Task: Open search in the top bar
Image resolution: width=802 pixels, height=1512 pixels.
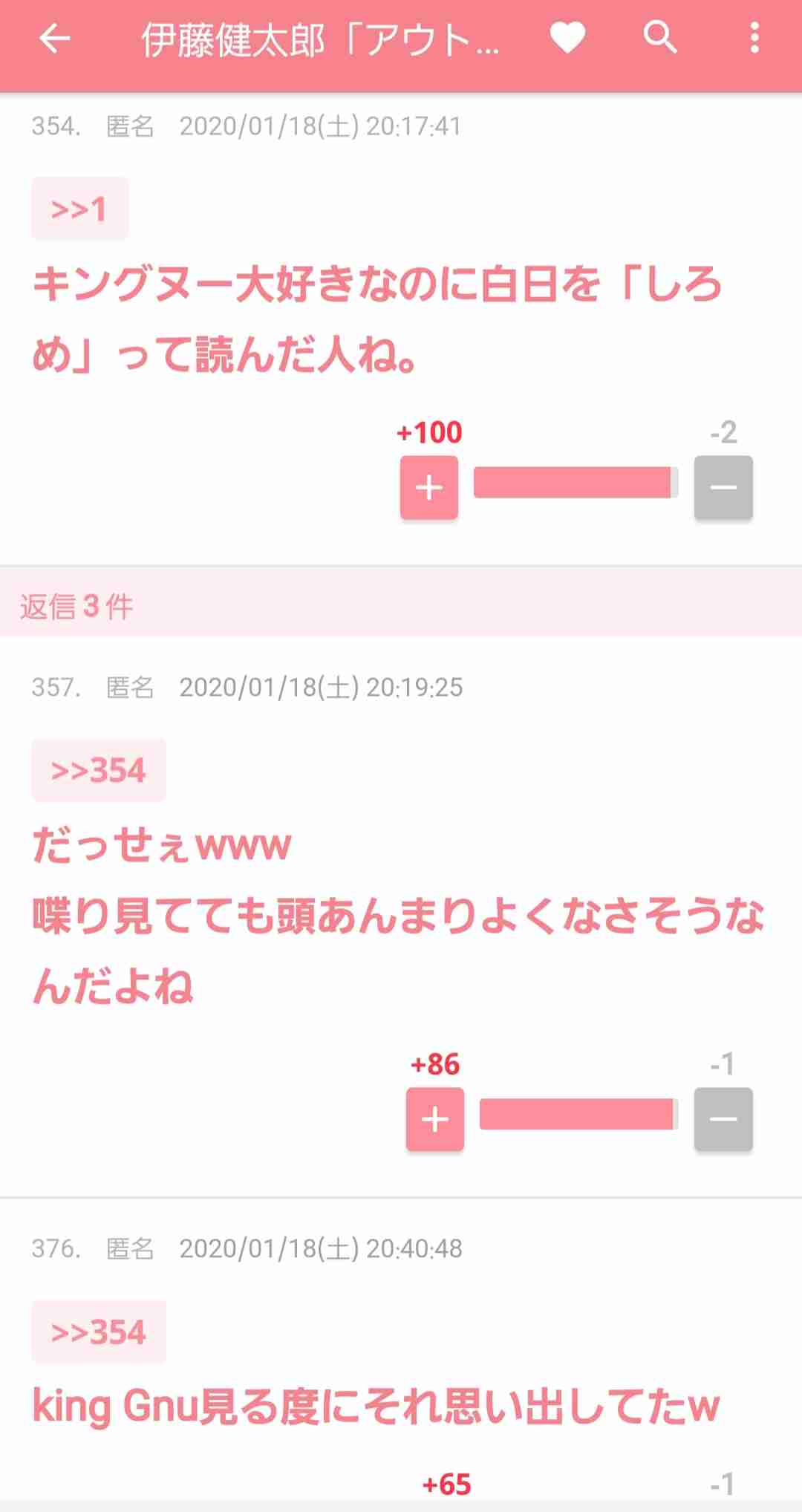Action: point(659,37)
